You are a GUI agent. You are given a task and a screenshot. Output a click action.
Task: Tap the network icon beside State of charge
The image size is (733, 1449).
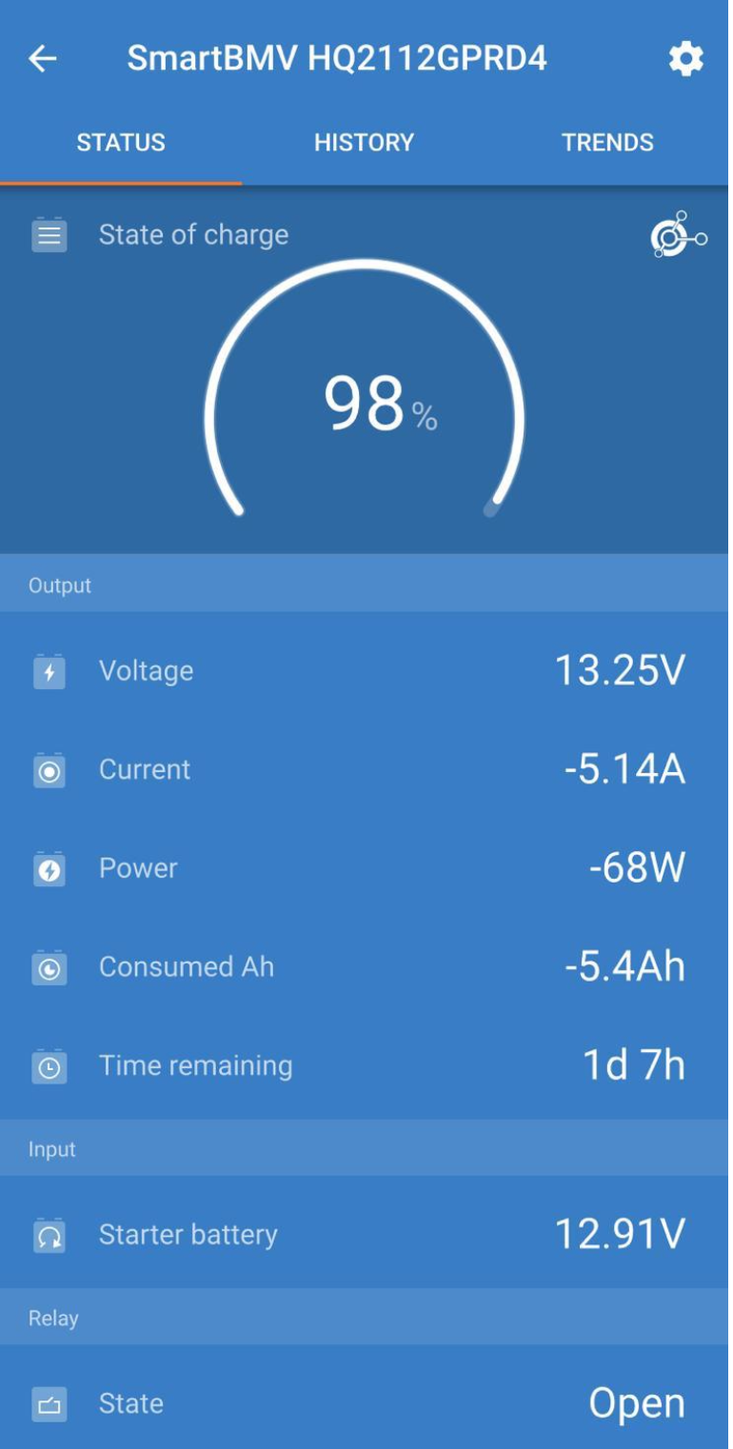[x=678, y=235]
